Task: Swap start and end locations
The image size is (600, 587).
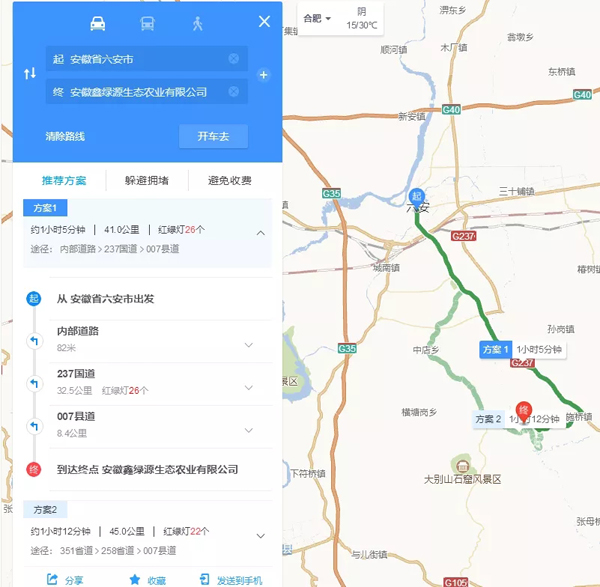Action: pyautogui.click(x=30, y=74)
